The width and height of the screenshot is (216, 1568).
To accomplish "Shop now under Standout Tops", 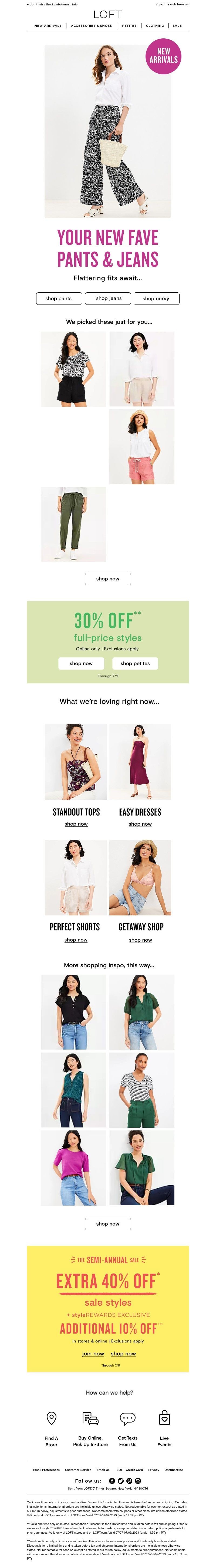I will tap(76, 824).
